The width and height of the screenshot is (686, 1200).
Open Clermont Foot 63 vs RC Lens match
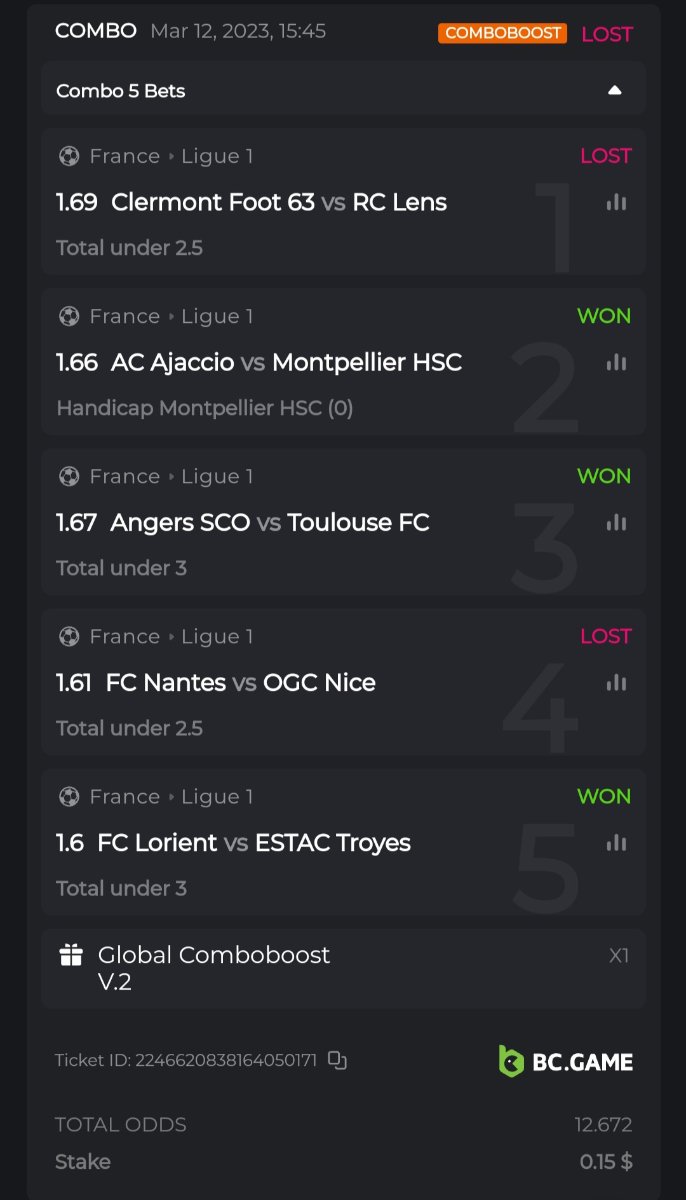point(278,202)
